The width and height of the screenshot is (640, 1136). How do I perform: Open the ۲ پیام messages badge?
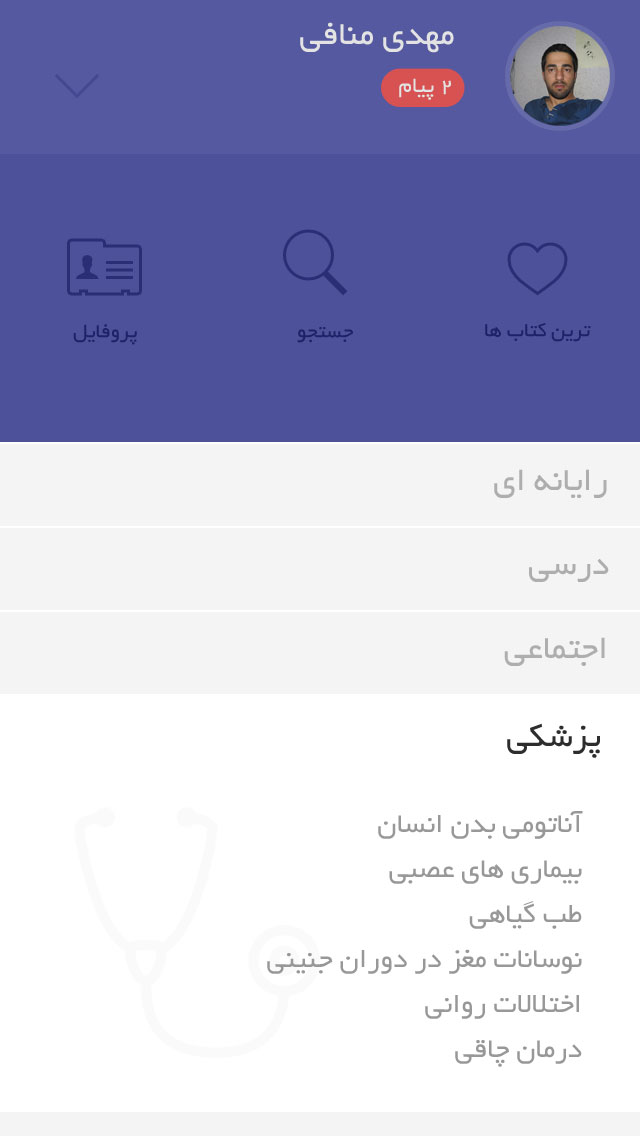[422, 88]
